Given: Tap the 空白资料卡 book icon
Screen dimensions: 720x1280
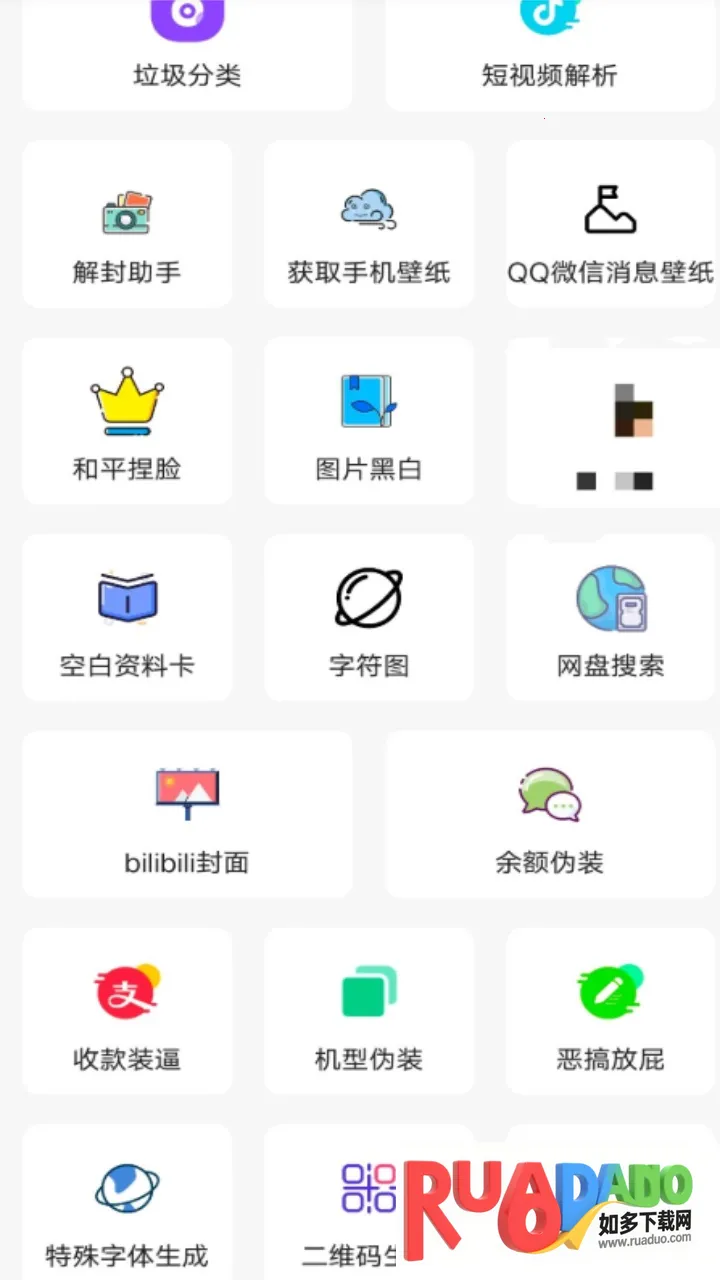Looking at the screenshot, I should (127, 596).
